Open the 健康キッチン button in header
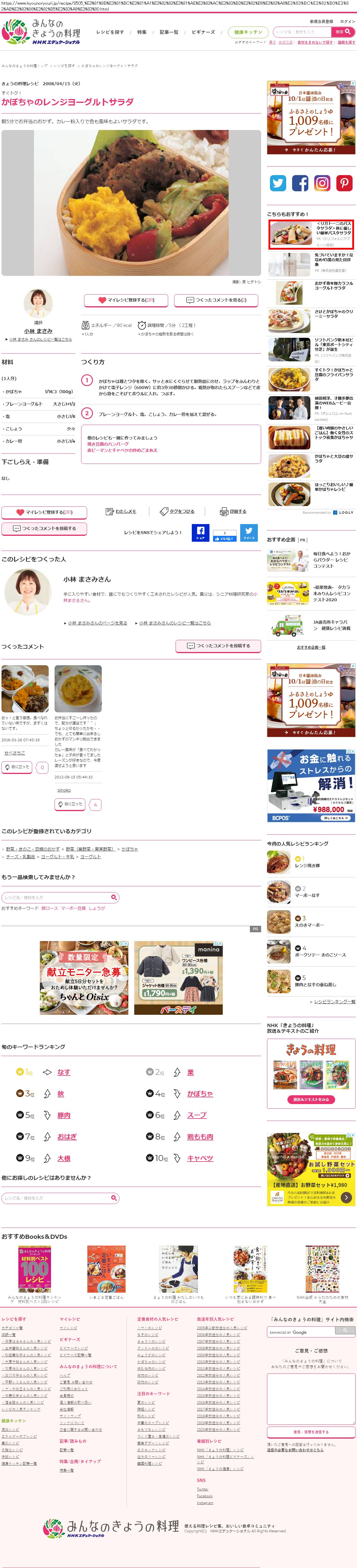357x1568 pixels. (248, 32)
